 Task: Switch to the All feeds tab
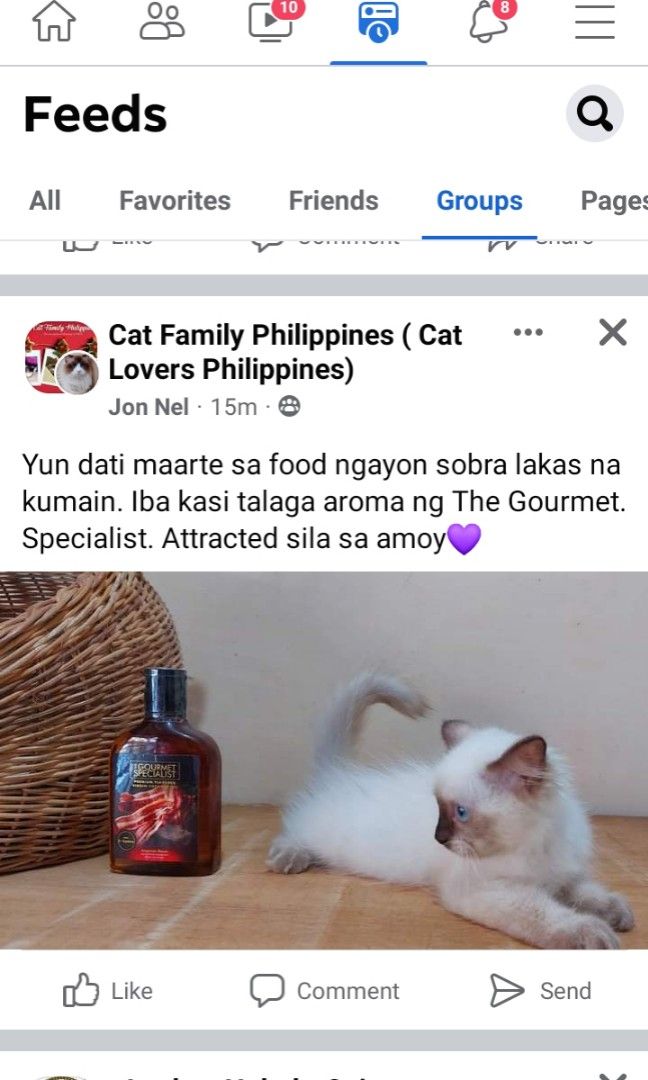click(x=45, y=201)
